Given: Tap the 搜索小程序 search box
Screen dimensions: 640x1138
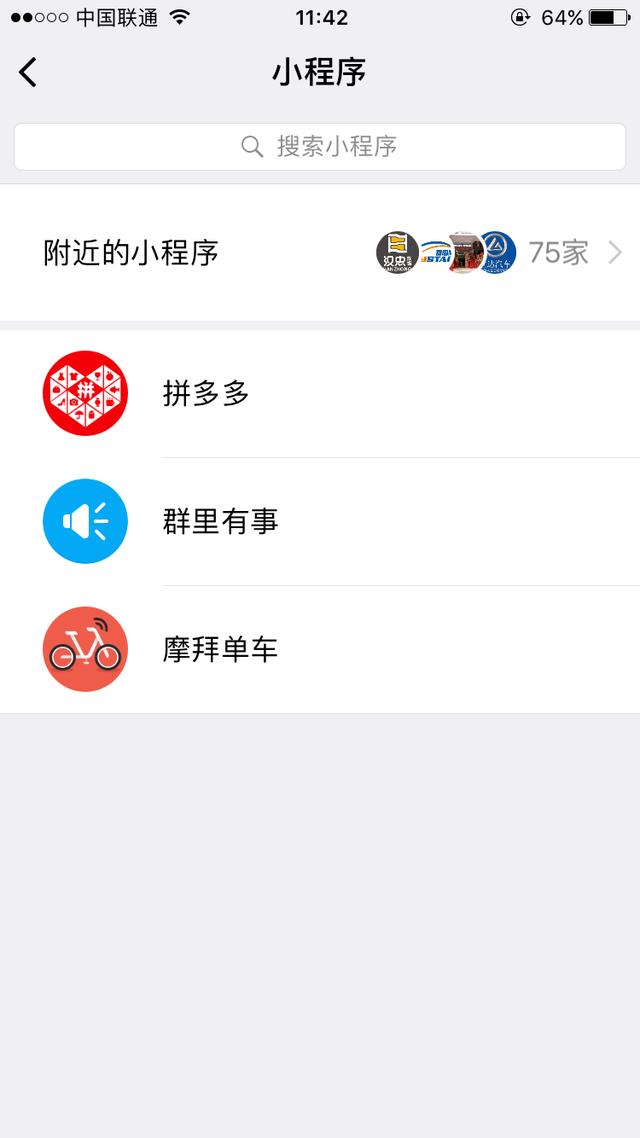Looking at the screenshot, I should (320, 147).
